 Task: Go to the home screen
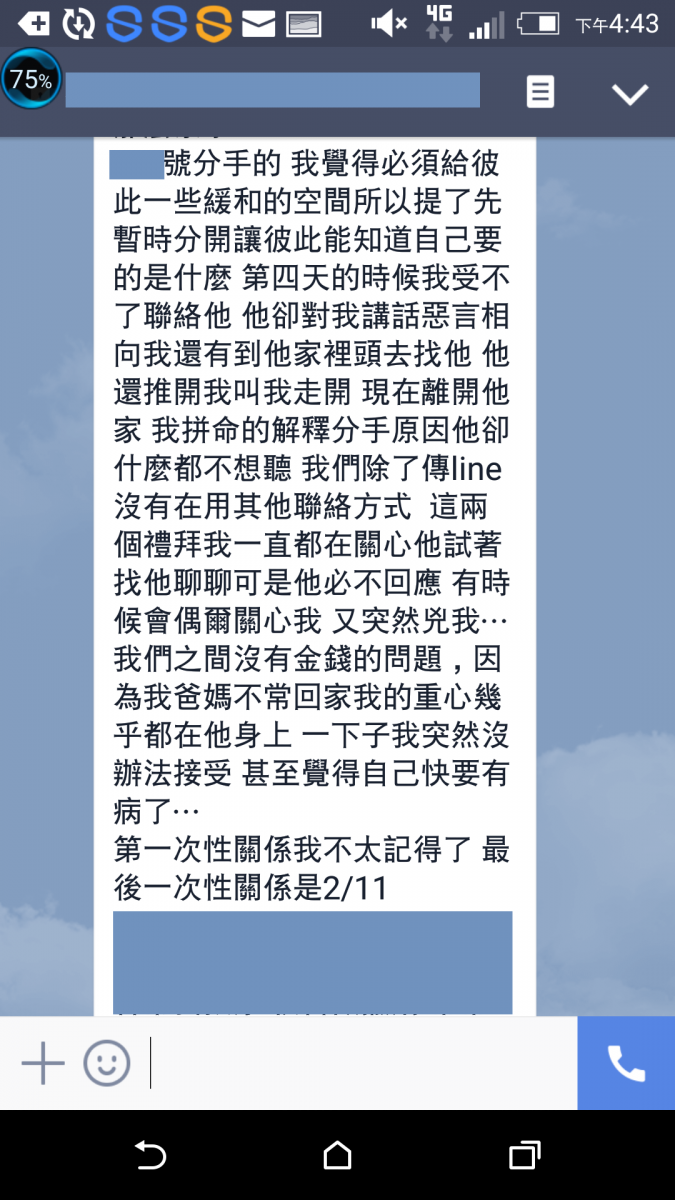(x=338, y=1156)
